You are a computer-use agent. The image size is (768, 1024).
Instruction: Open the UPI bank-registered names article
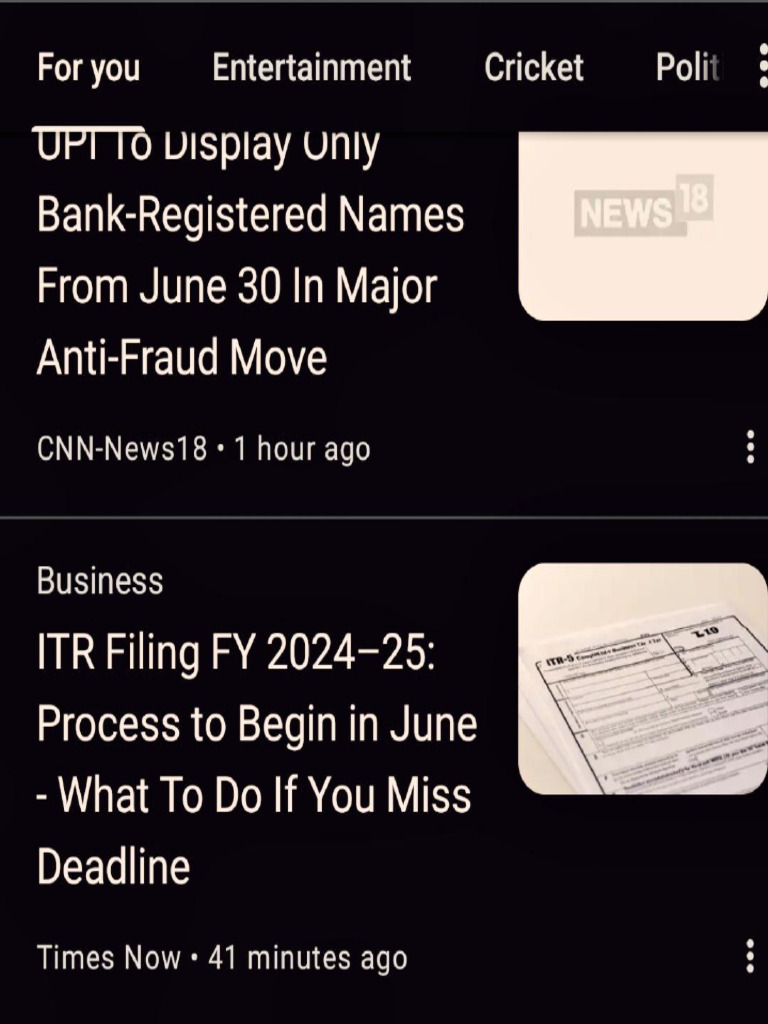coord(250,285)
